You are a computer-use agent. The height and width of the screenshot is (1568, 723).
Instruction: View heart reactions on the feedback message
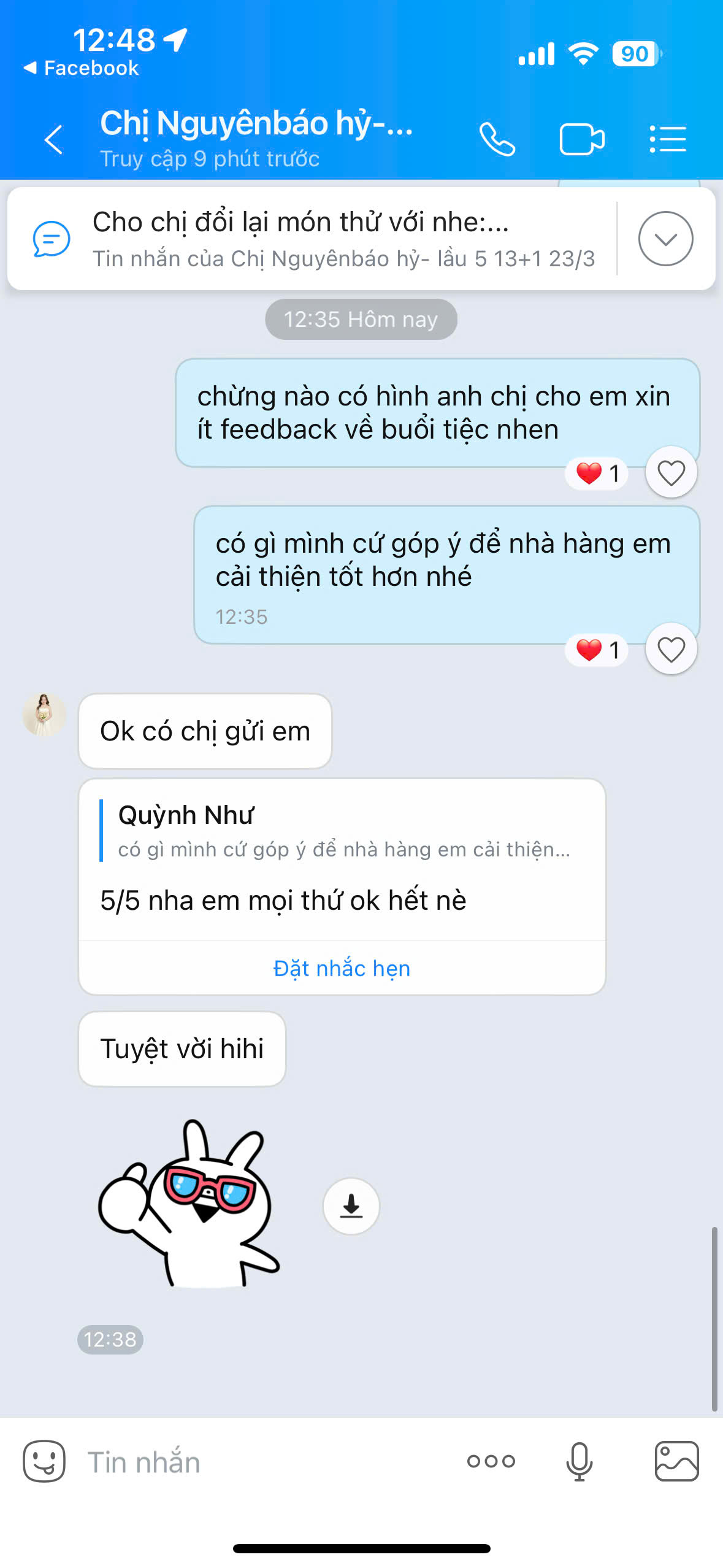click(x=597, y=473)
